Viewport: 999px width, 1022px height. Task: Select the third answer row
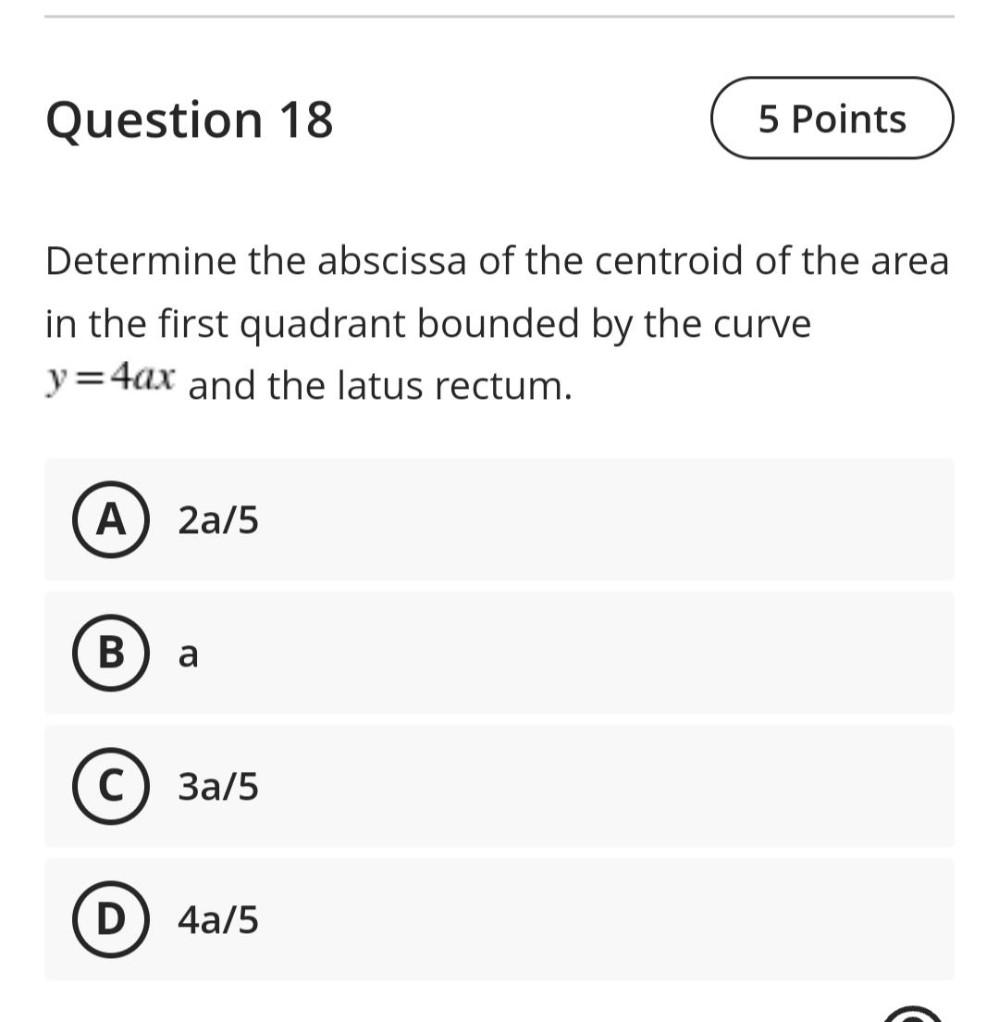(x=499, y=787)
